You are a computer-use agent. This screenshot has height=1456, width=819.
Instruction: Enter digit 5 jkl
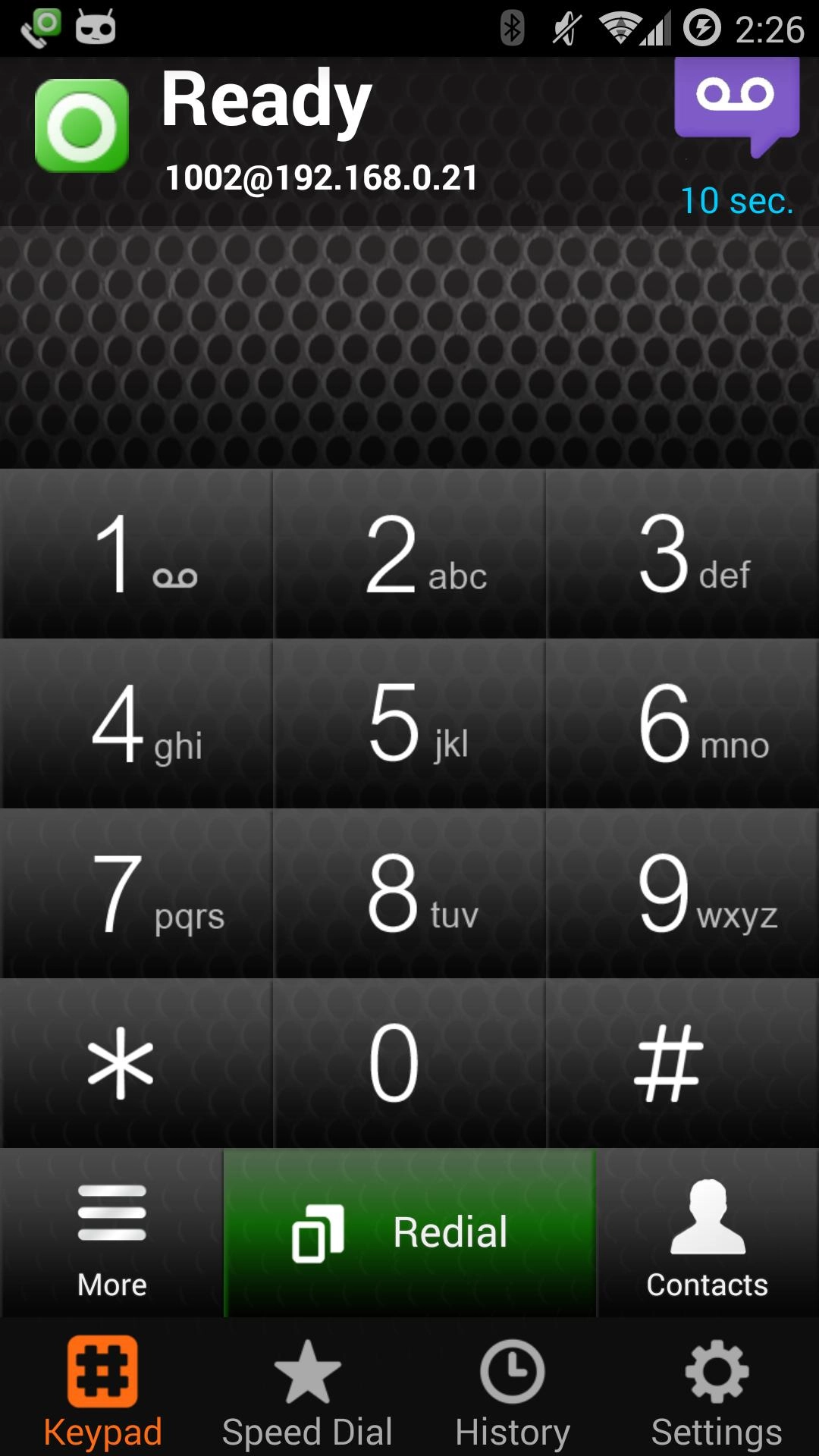409,723
